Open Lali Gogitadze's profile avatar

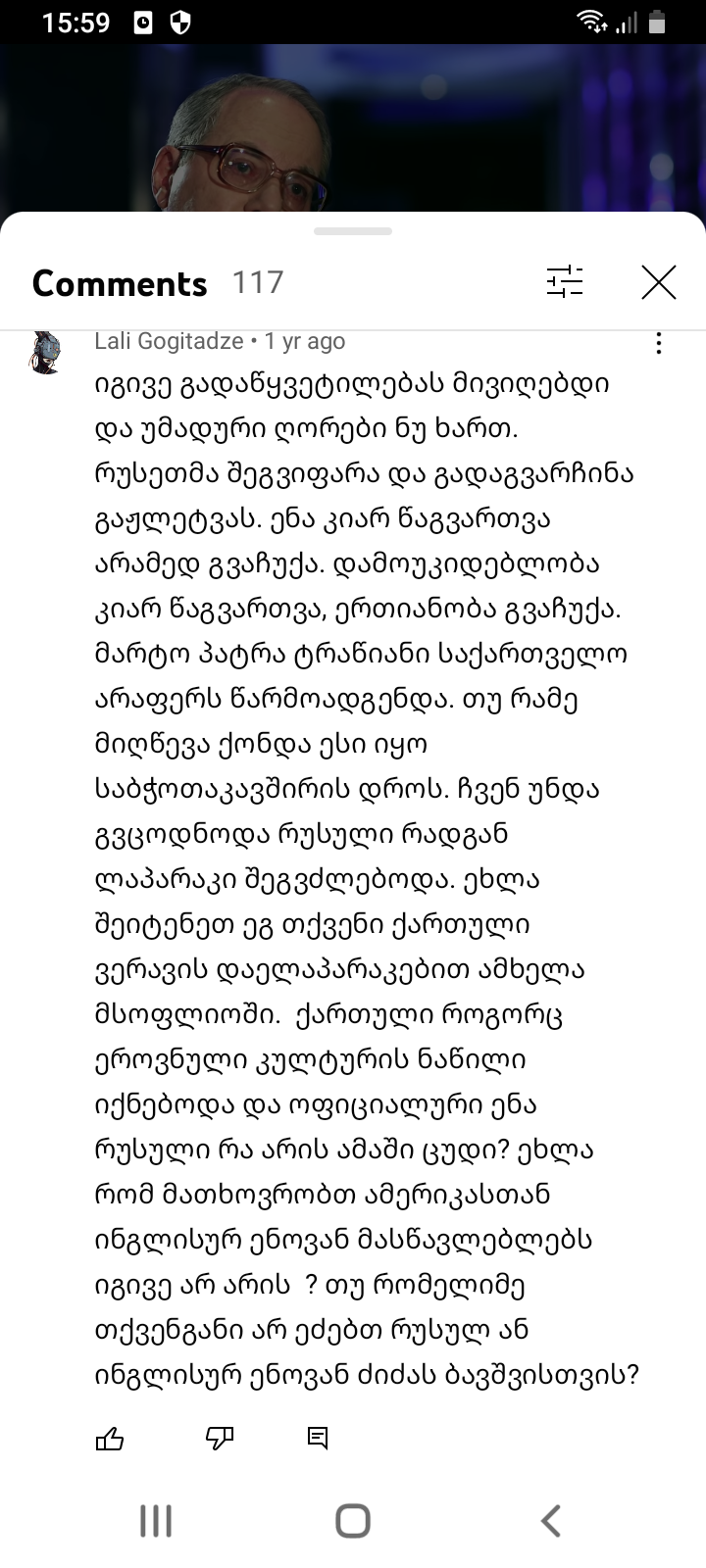click(x=46, y=353)
